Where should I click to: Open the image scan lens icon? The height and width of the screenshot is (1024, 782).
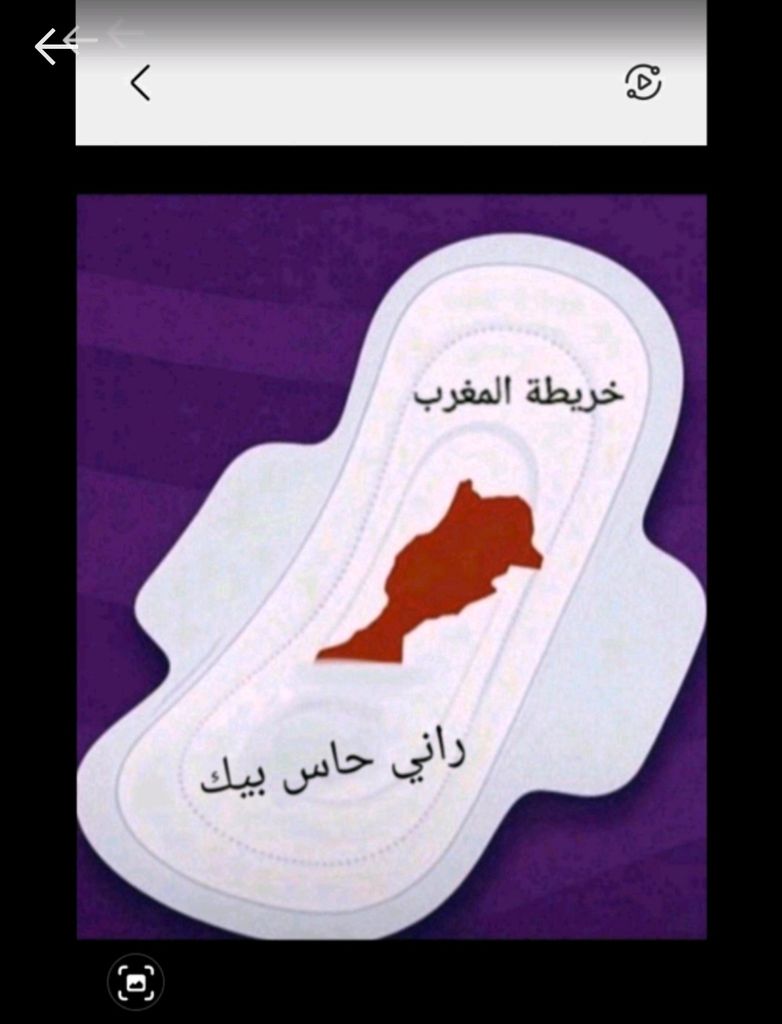(x=135, y=982)
